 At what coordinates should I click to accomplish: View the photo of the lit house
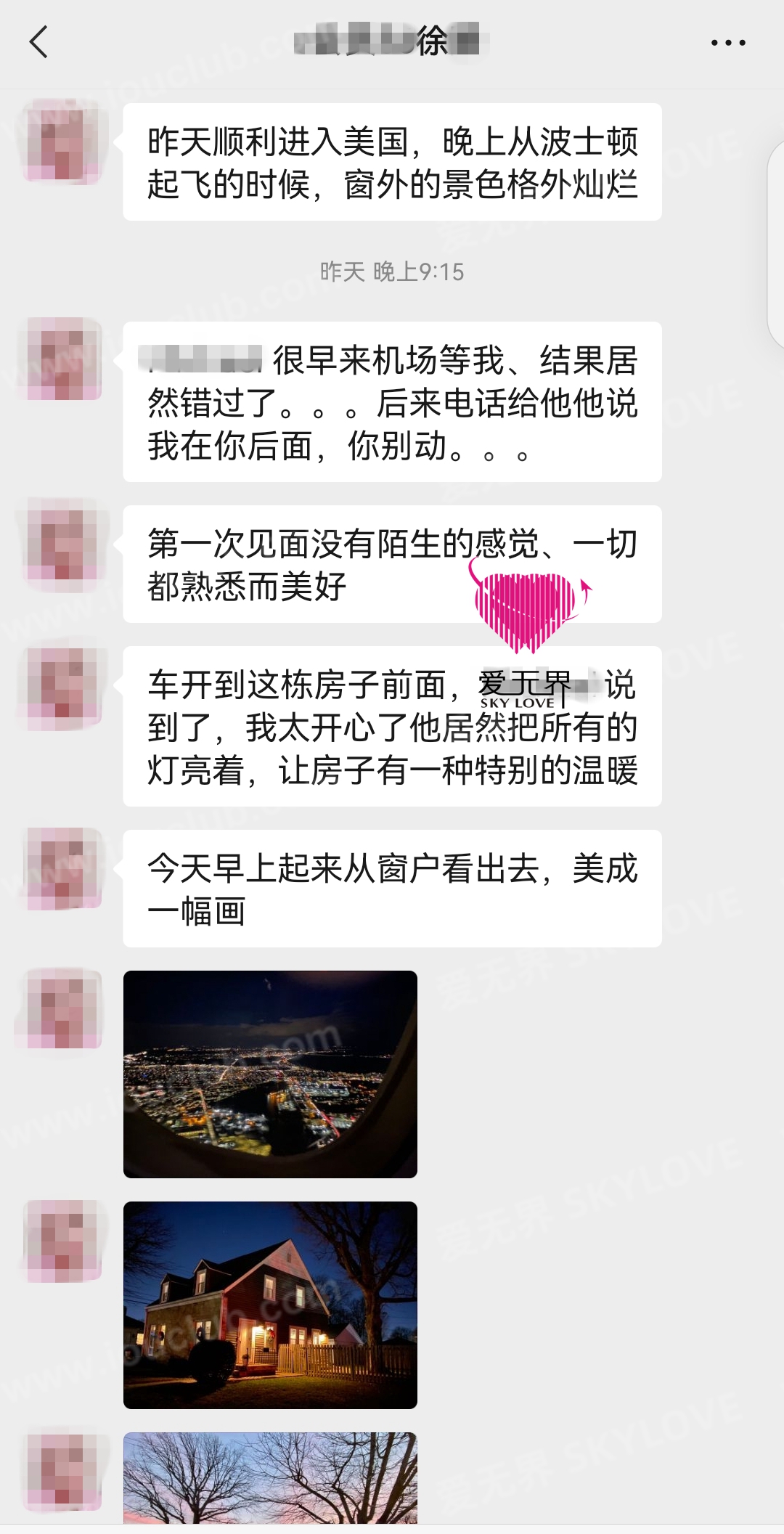click(270, 1305)
